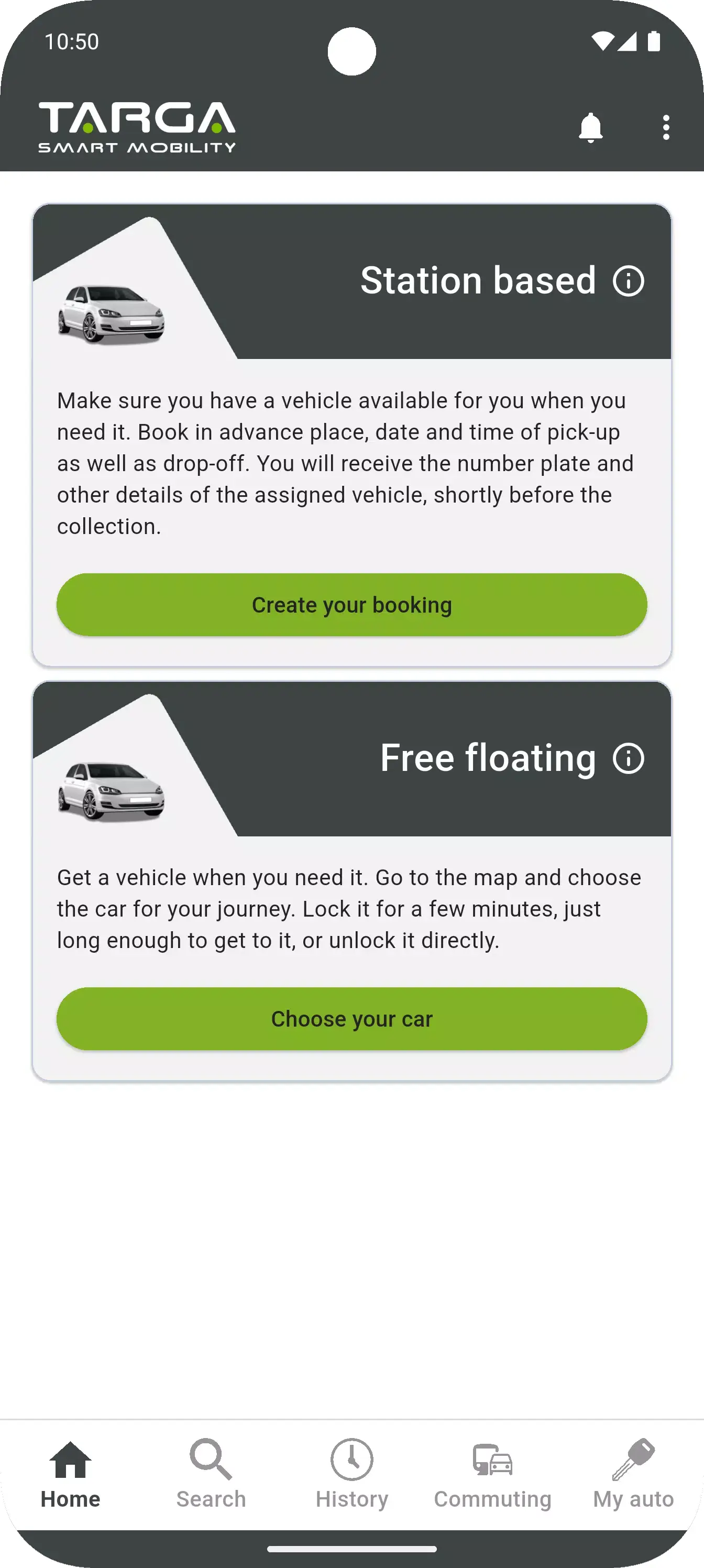Image resolution: width=704 pixels, height=1568 pixels.
Task: Open the three-dot overflow menu
Action: [666, 127]
